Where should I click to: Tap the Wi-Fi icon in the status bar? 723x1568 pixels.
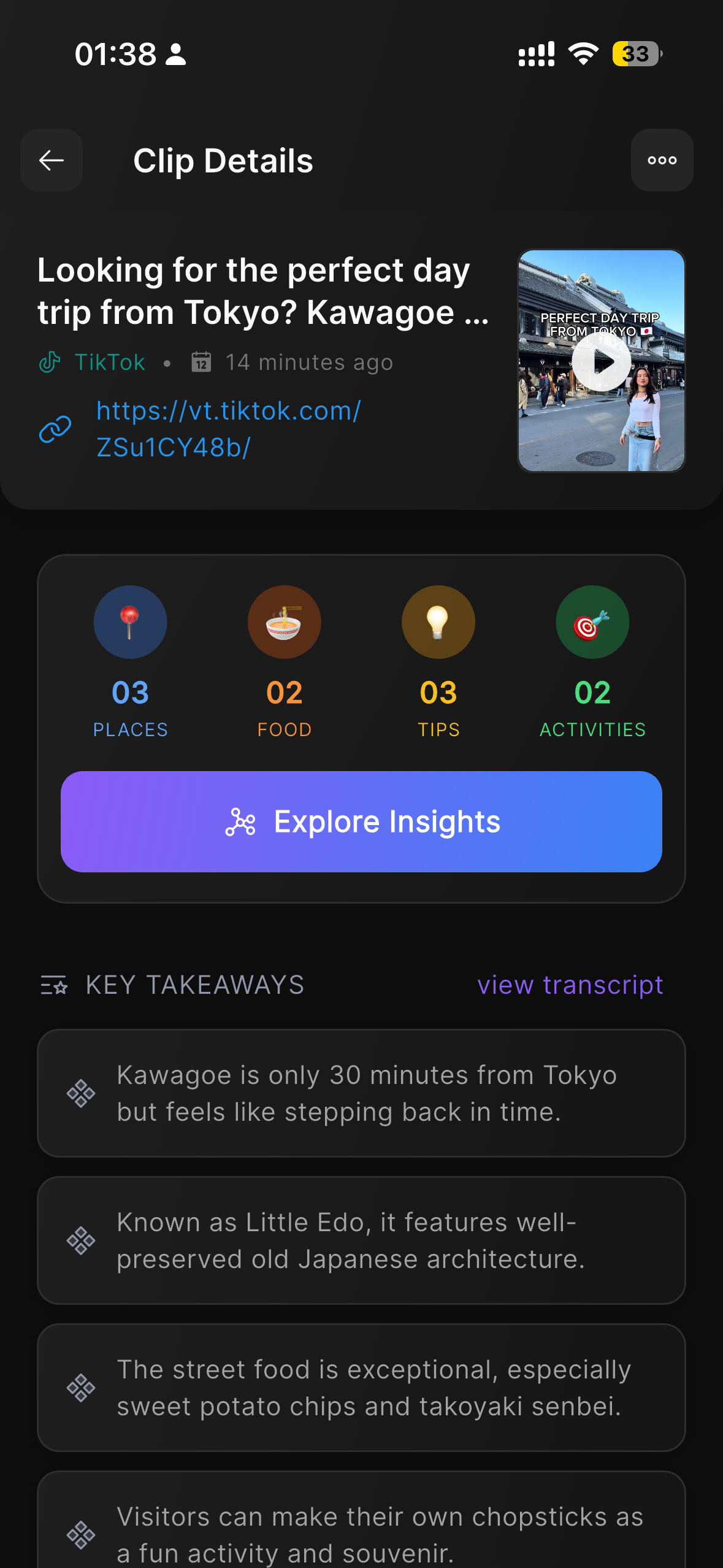(583, 55)
